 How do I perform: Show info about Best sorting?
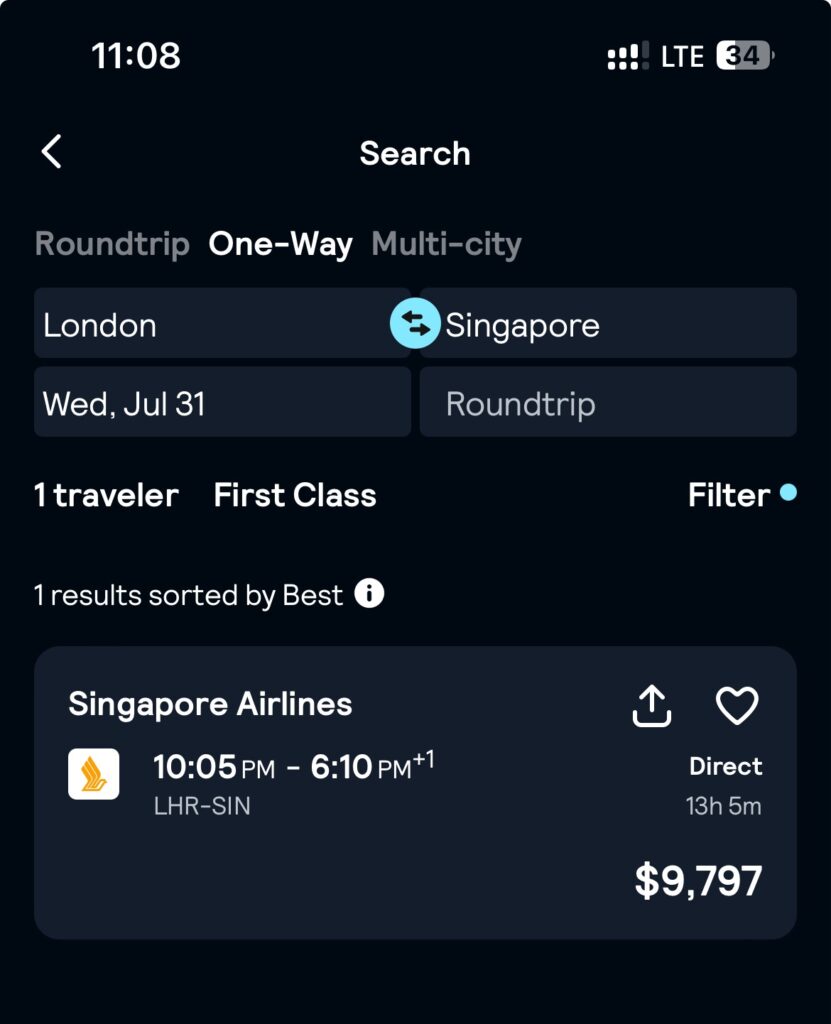click(369, 594)
